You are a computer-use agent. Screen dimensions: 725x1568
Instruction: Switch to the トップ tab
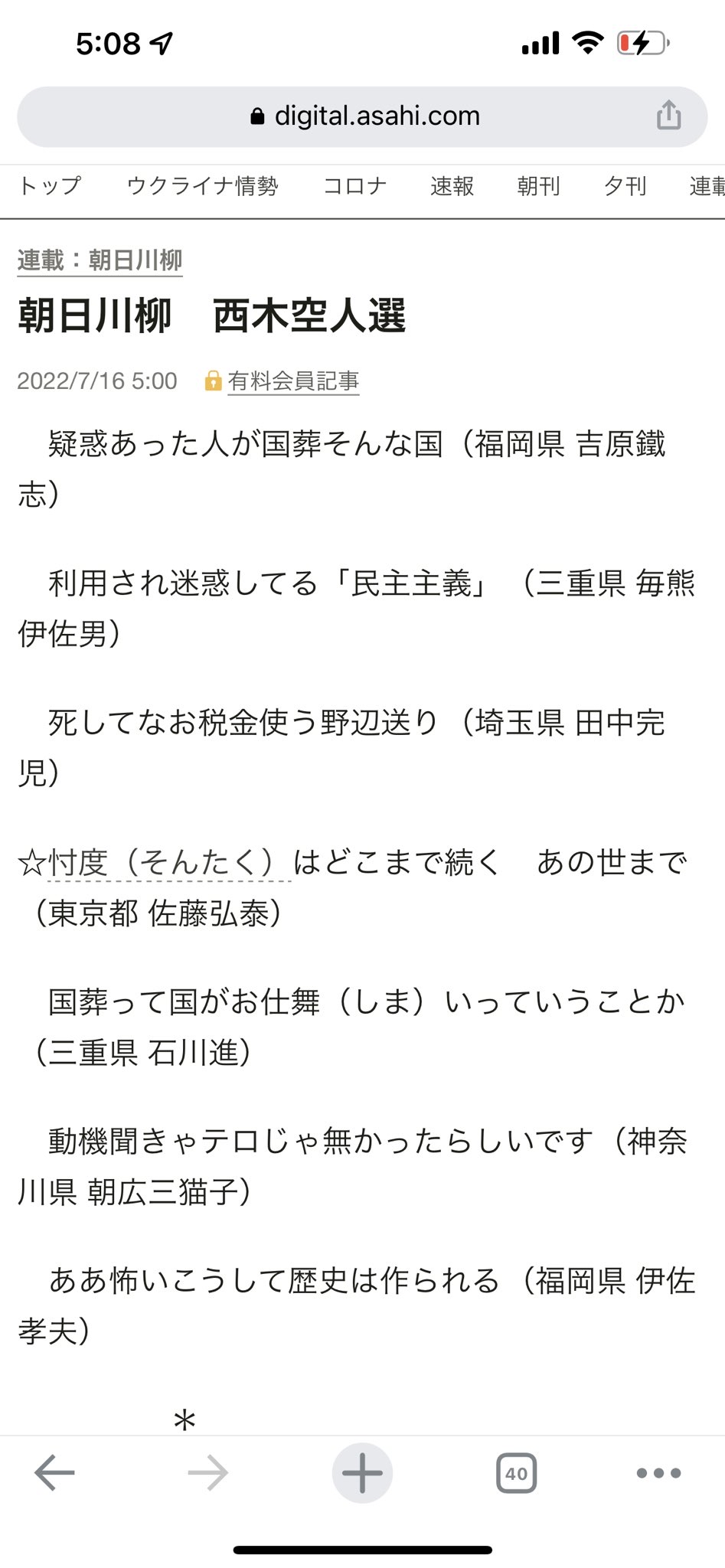50,186
